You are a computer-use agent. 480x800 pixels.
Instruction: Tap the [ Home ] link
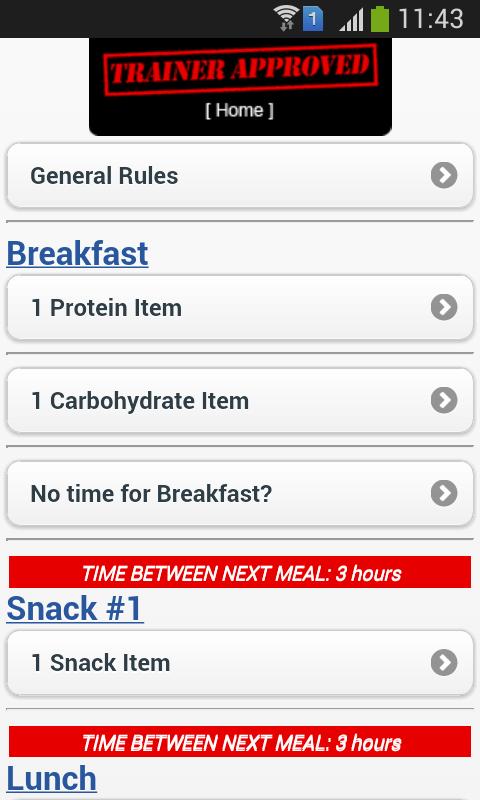pos(239,110)
